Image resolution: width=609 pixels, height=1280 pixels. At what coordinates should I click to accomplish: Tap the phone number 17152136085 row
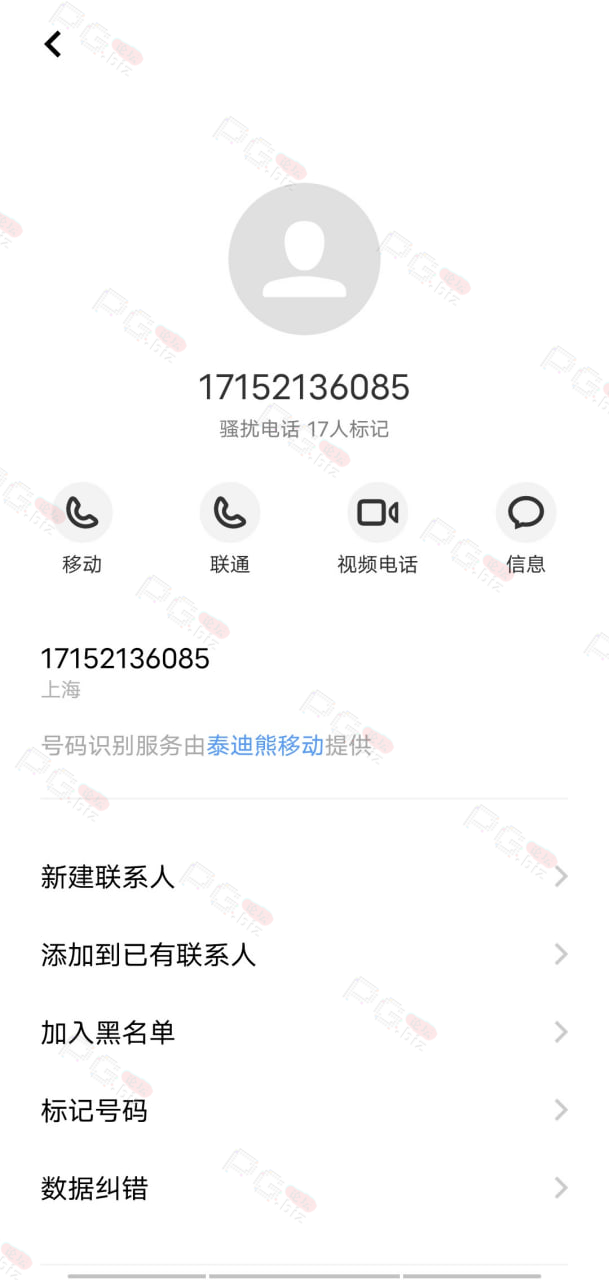click(x=304, y=672)
